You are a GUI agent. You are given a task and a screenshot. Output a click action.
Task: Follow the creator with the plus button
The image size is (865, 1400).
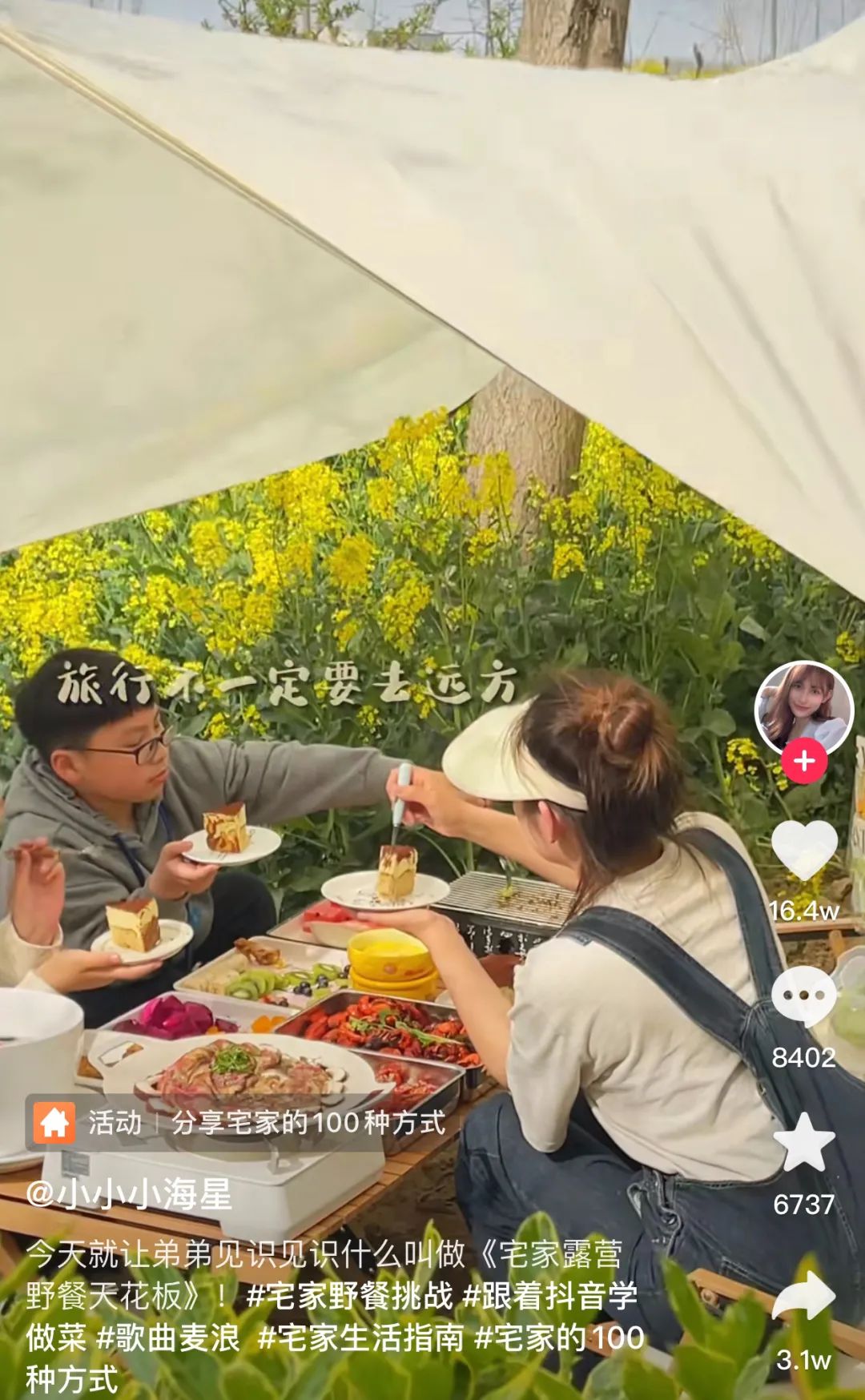point(804,762)
